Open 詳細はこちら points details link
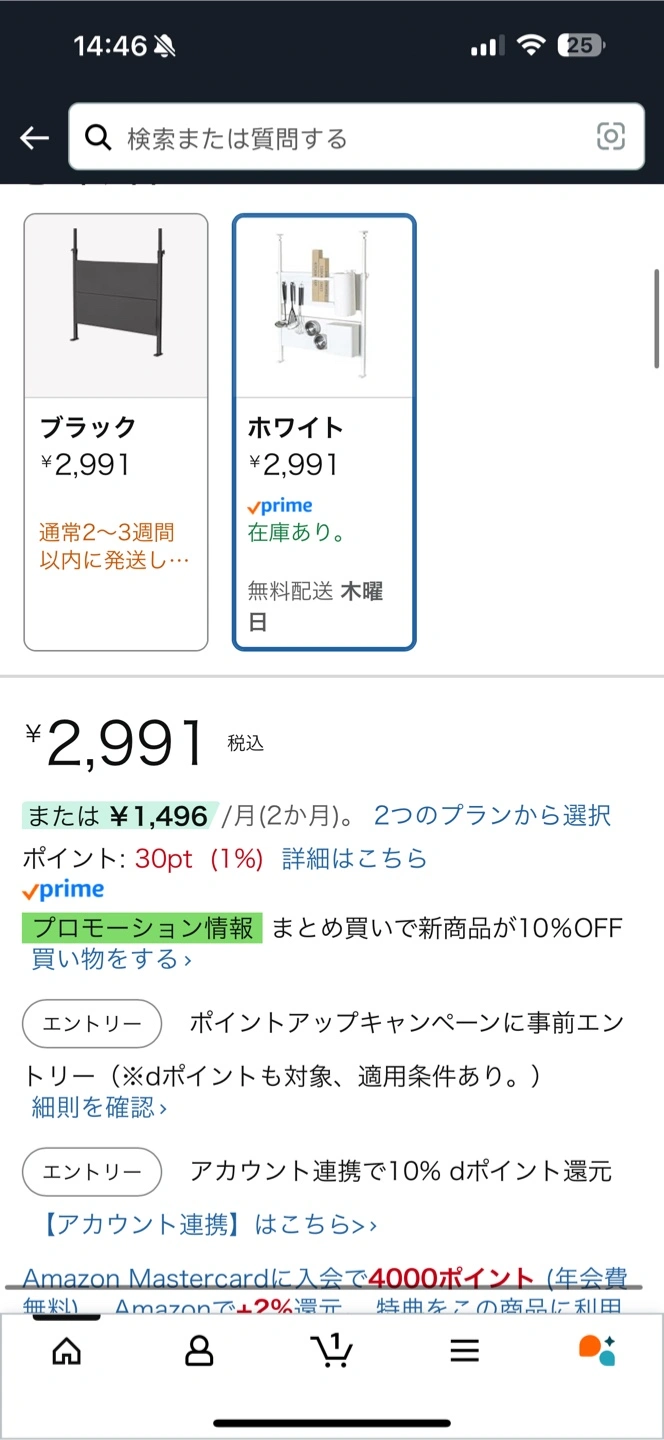This screenshot has height=1440, width=664. click(x=354, y=859)
